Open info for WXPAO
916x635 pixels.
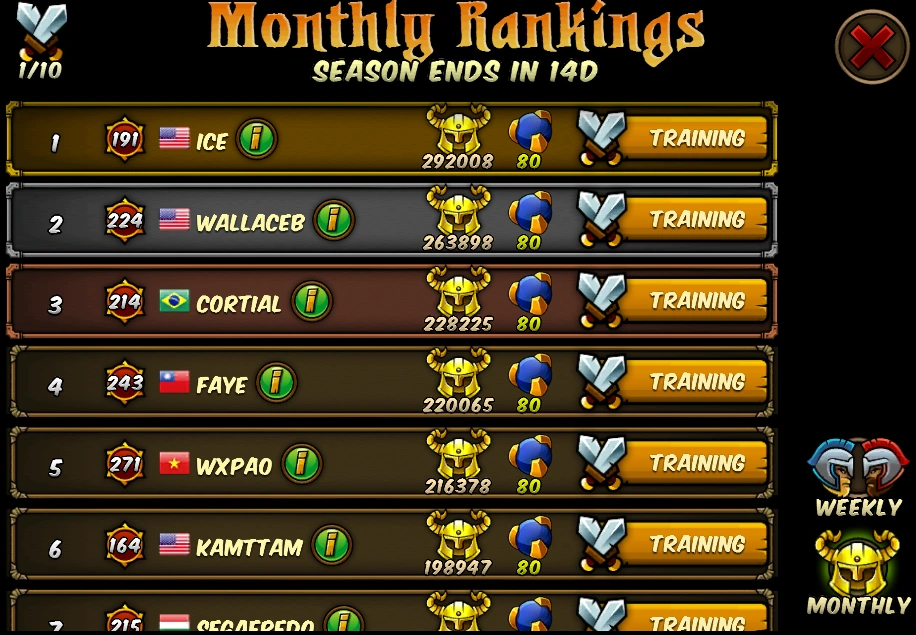point(301,464)
